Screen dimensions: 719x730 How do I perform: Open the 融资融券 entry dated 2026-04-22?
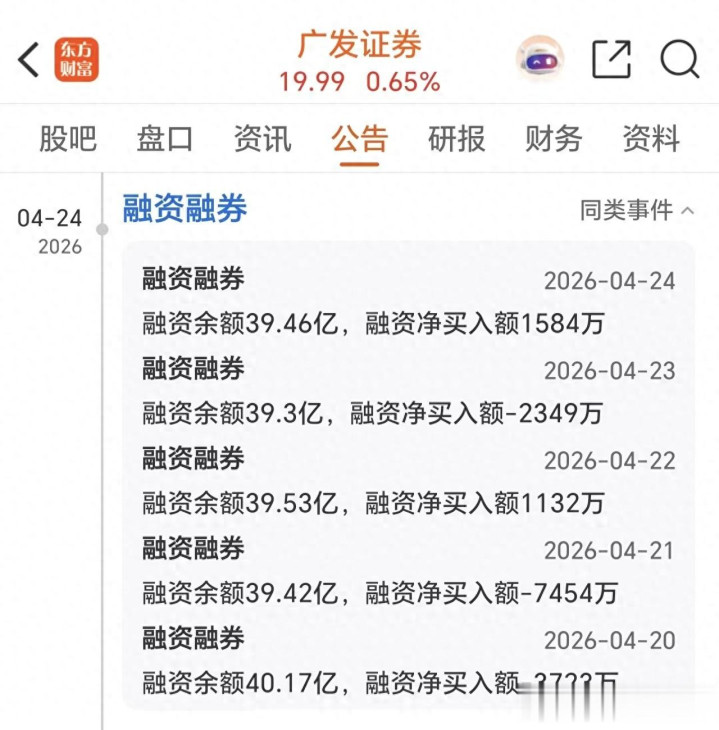click(x=408, y=481)
